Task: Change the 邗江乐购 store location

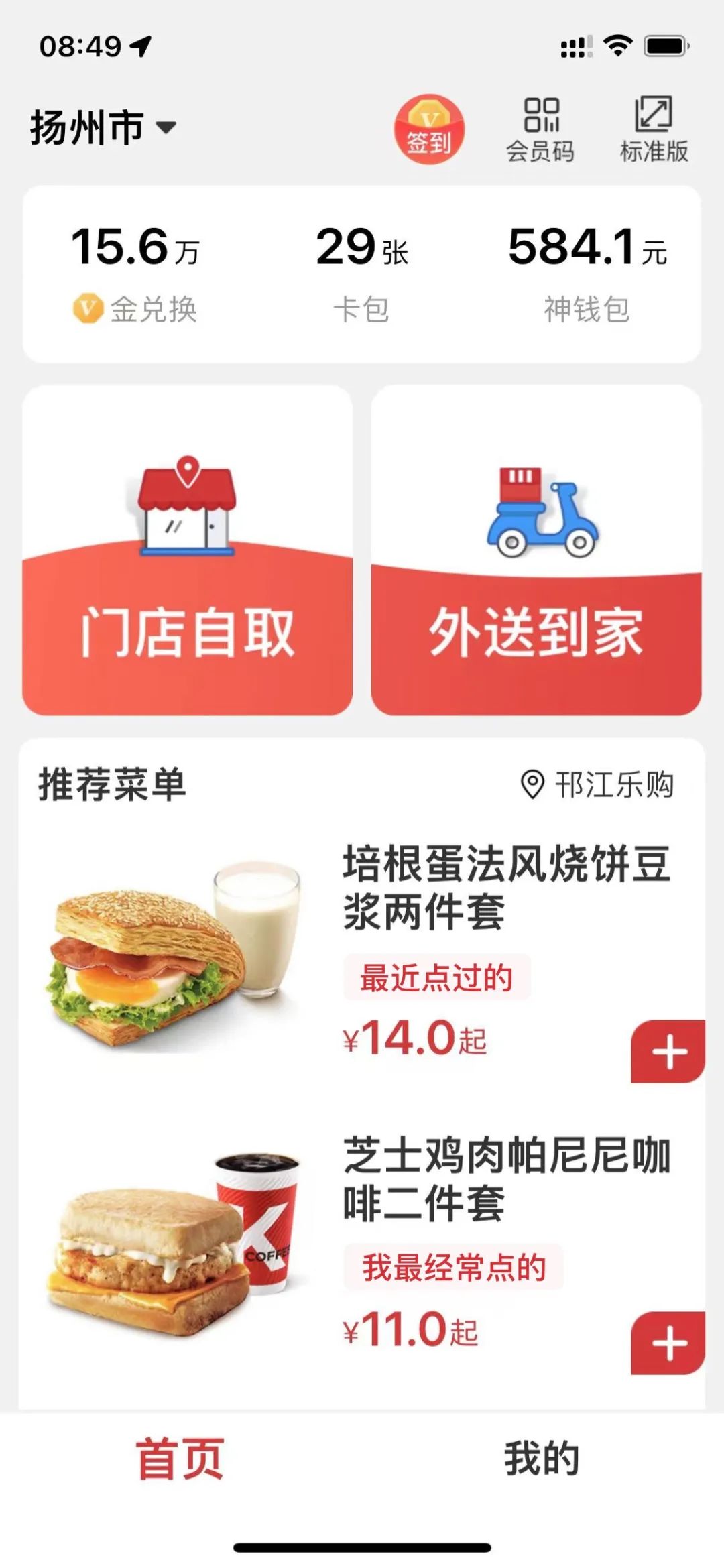Action: click(598, 784)
